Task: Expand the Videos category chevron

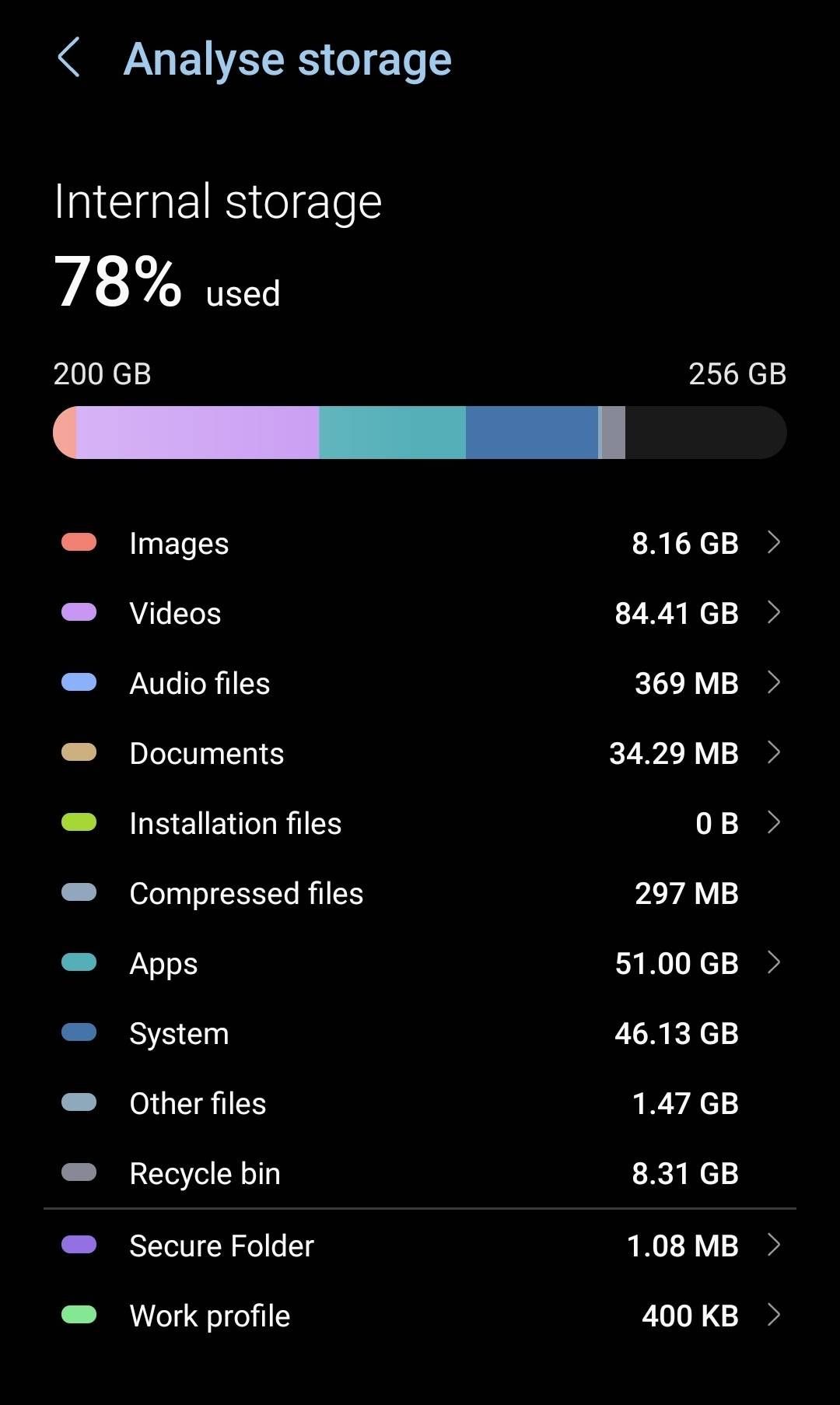Action: (774, 613)
